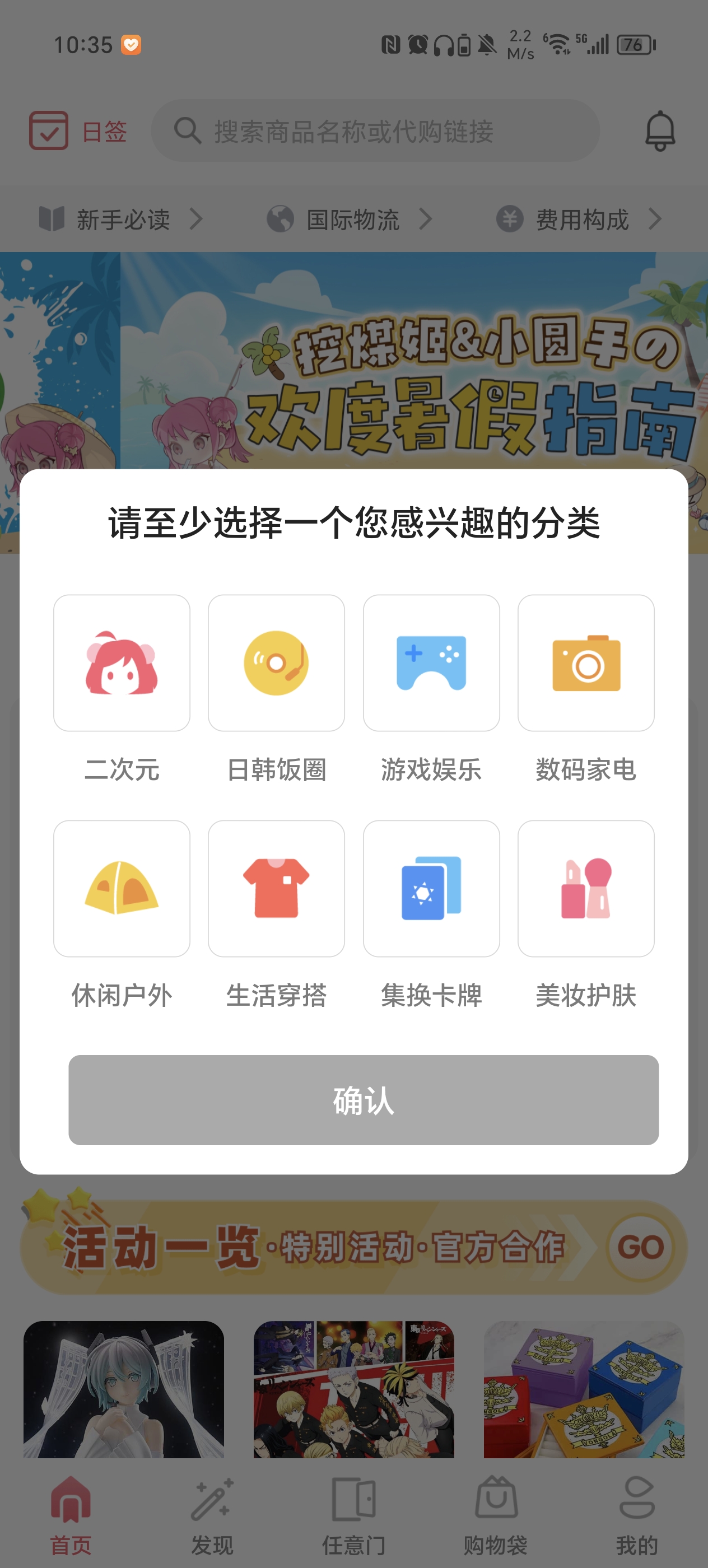Select the 集换卡牌 category
708x1568 pixels.
(431, 888)
